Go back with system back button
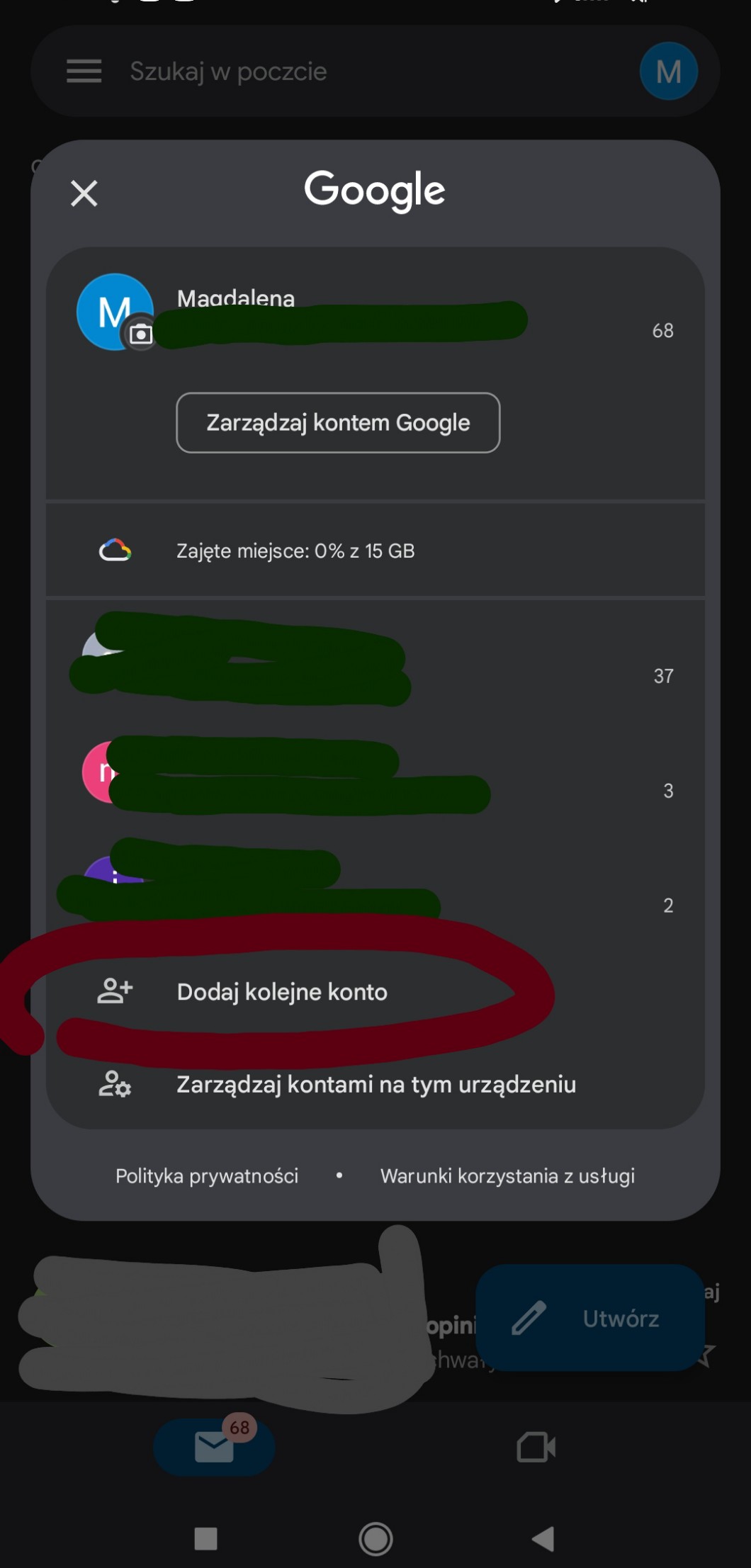The height and width of the screenshot is (1568, 751). (x=543, y=1538)
